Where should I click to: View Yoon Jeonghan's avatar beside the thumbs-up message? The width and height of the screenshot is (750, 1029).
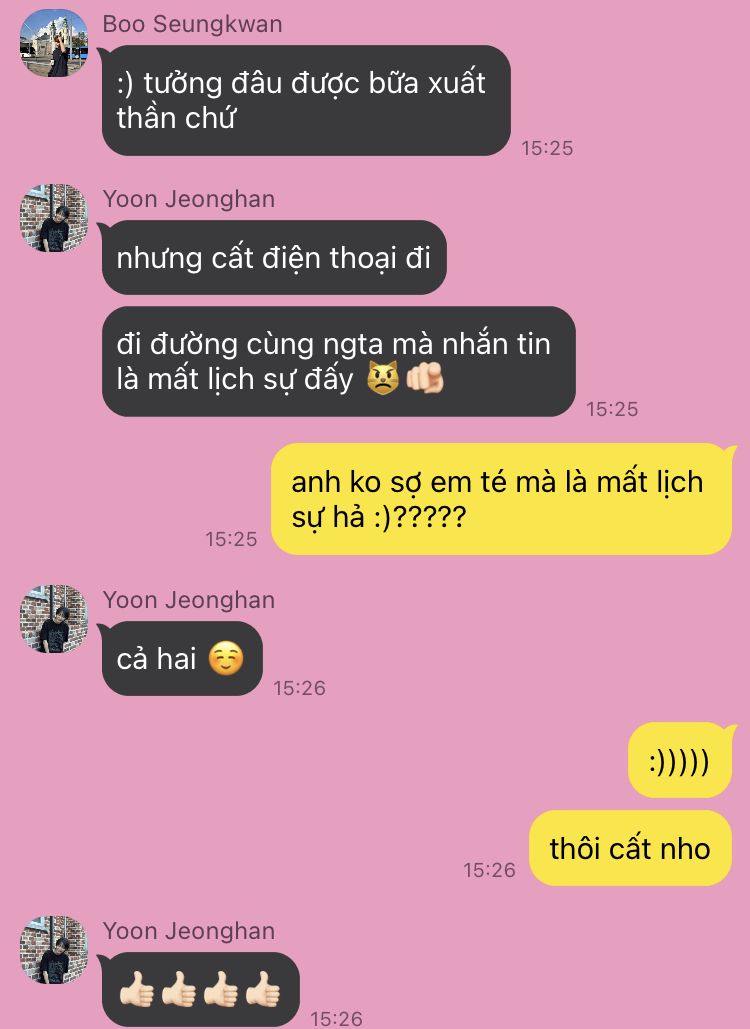(54, 950)
